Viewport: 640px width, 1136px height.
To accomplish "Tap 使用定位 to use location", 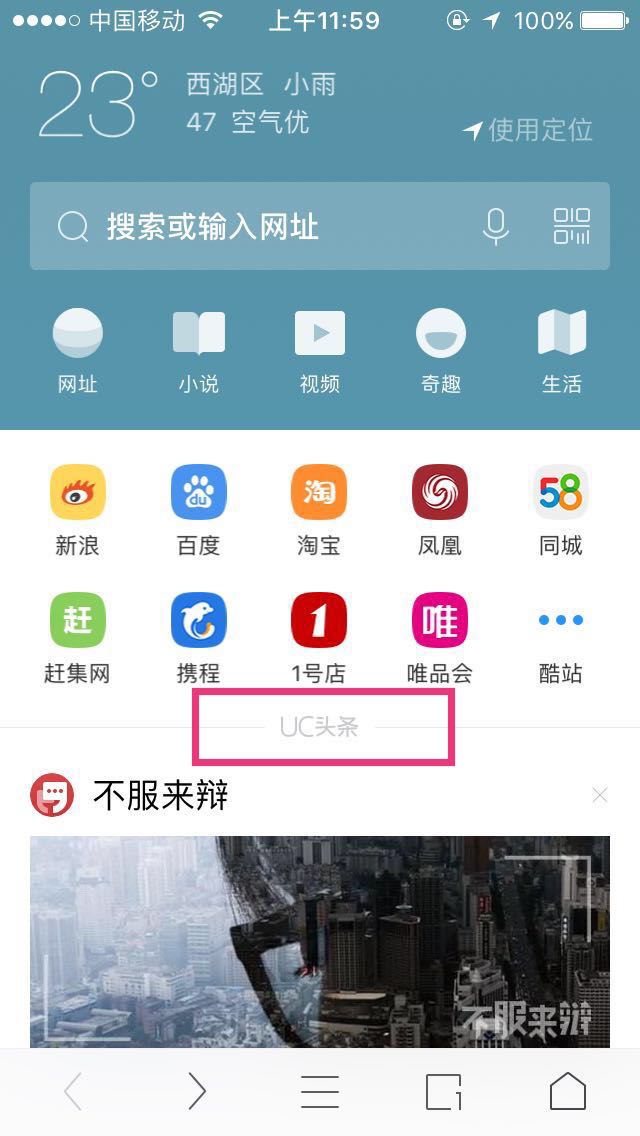I will 528,130.
